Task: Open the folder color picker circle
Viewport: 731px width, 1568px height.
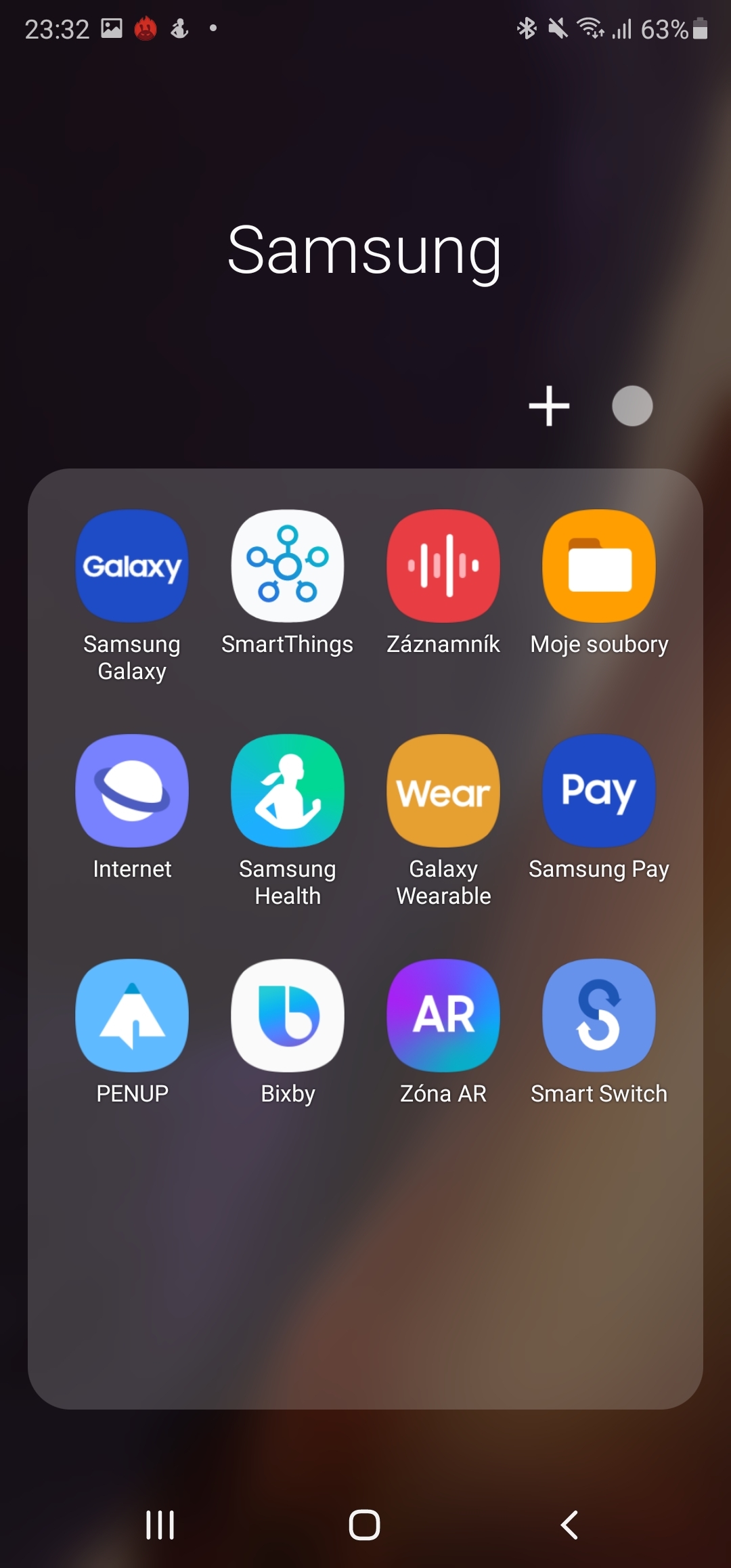Action: coord(632,406)
